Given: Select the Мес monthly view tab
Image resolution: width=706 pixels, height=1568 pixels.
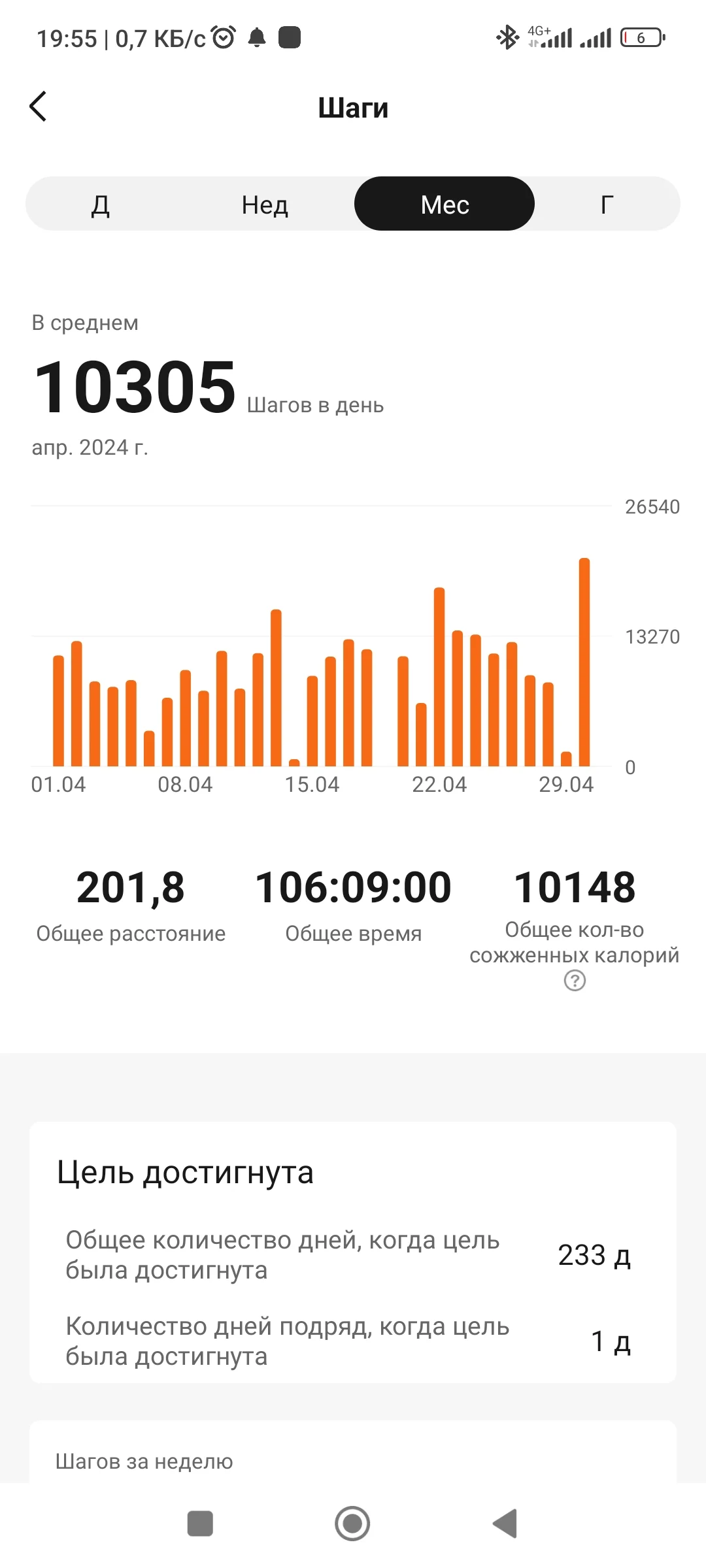Looking at the screenshot, I should click(444, 203).
